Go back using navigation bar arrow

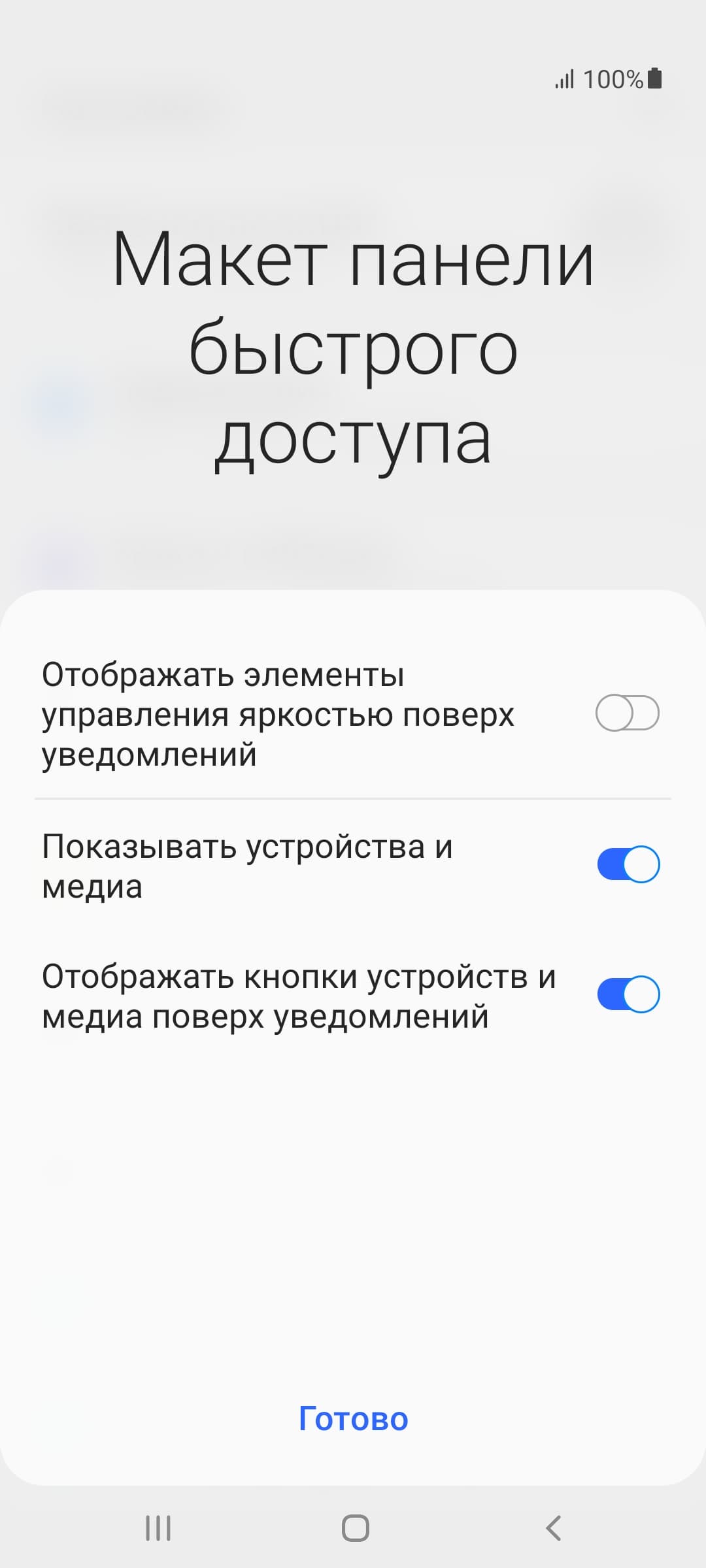point(553,1528)
